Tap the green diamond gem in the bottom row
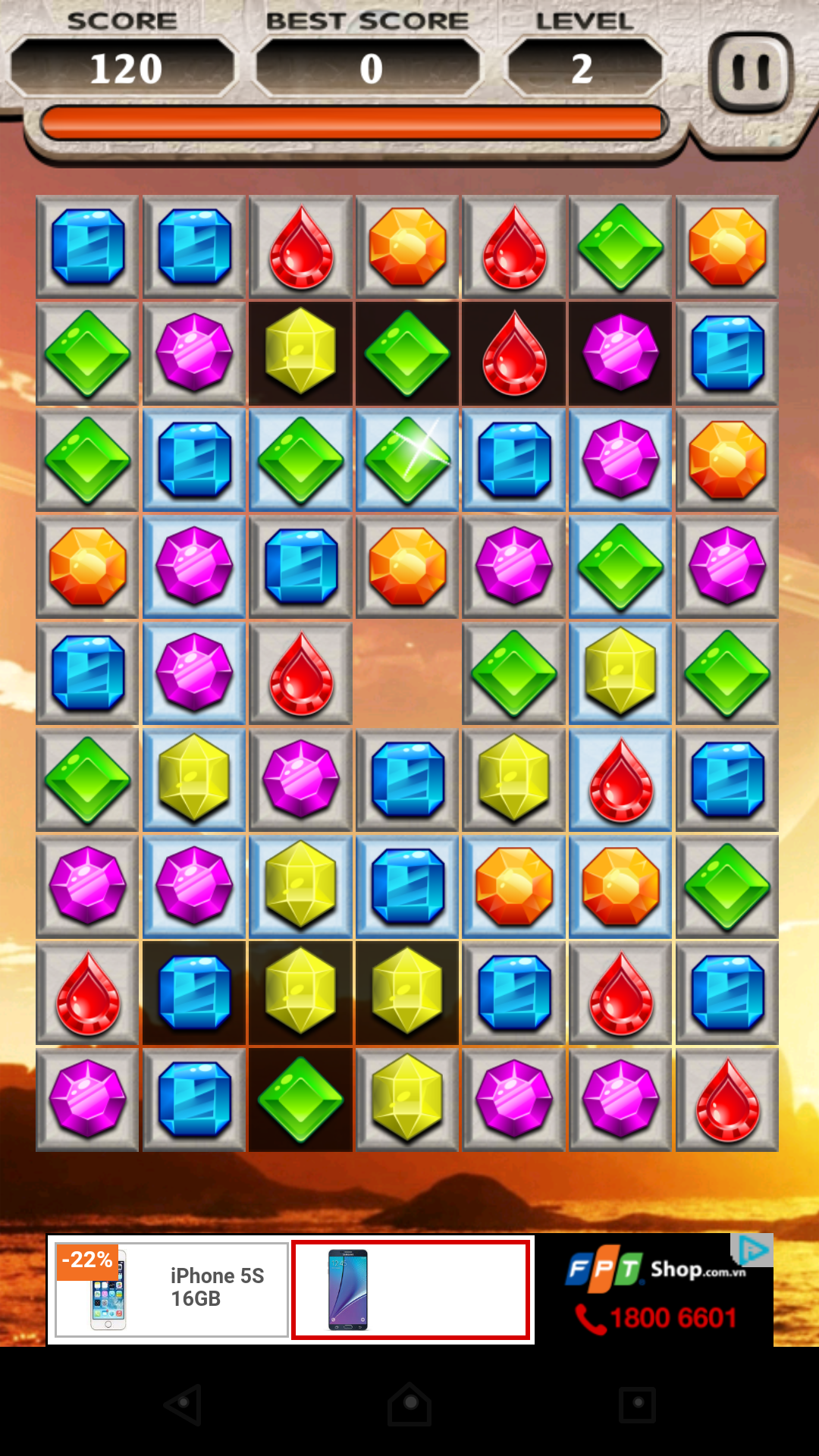The height and width of the screenshot is (1456, 819). pos(300,1100)
